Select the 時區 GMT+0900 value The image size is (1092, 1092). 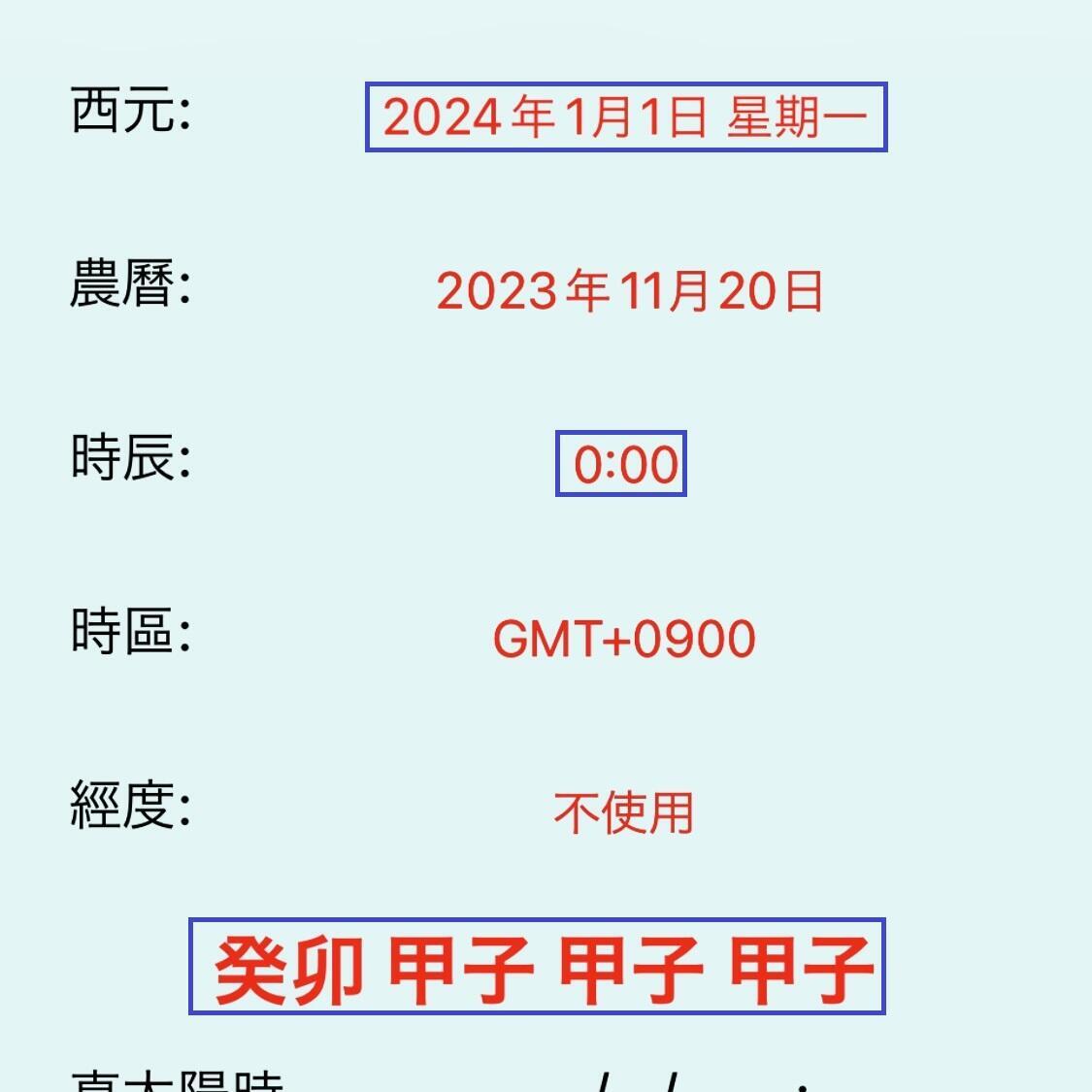point(624,639)
